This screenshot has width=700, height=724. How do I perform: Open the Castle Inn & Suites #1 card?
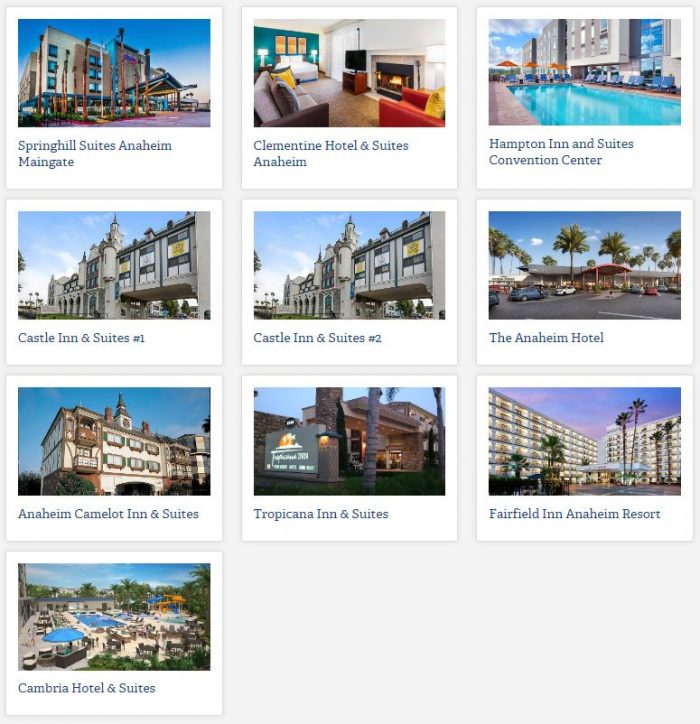click(114, 282)
